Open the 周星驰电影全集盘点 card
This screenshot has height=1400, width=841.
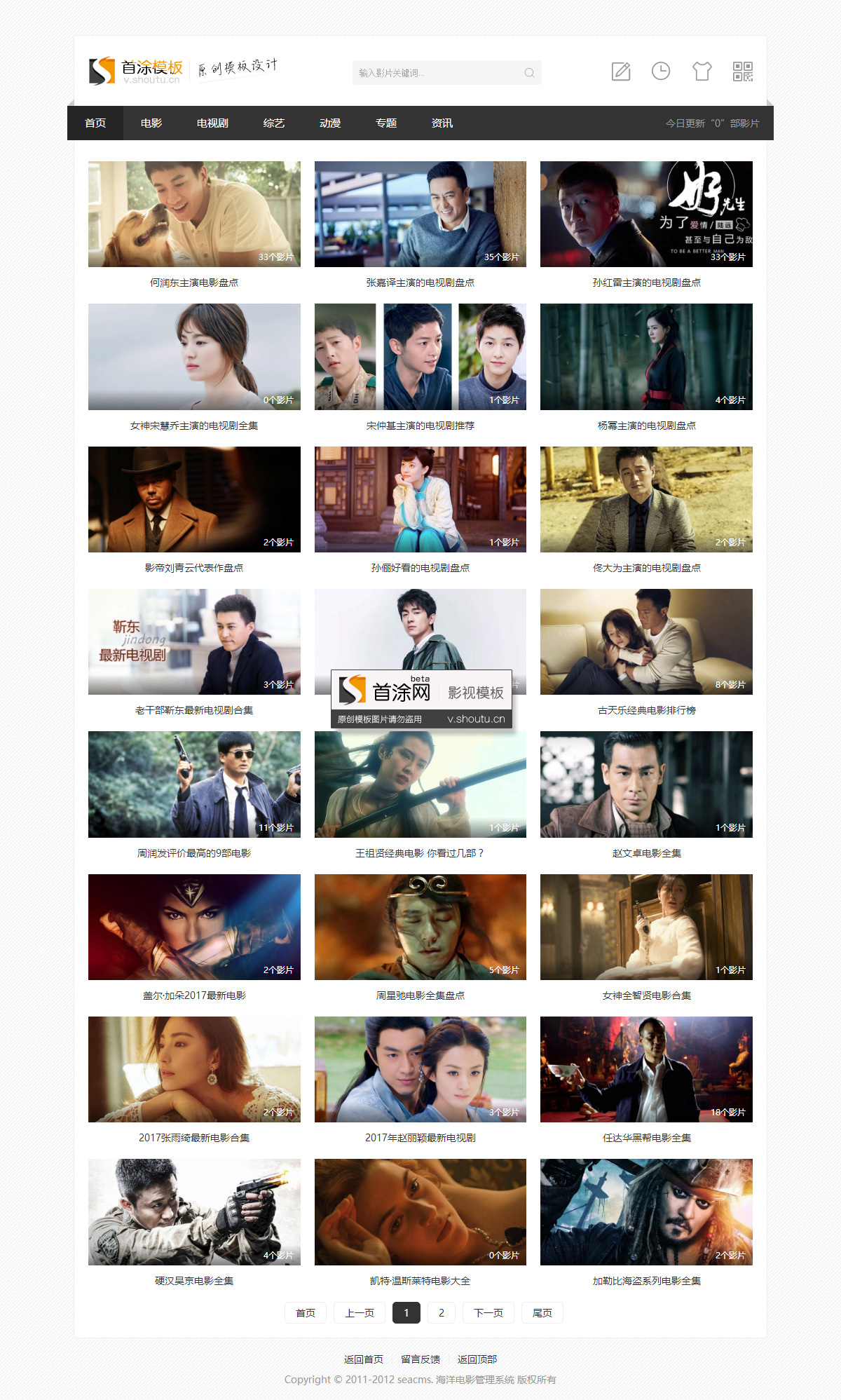click(x=420, y=927)
